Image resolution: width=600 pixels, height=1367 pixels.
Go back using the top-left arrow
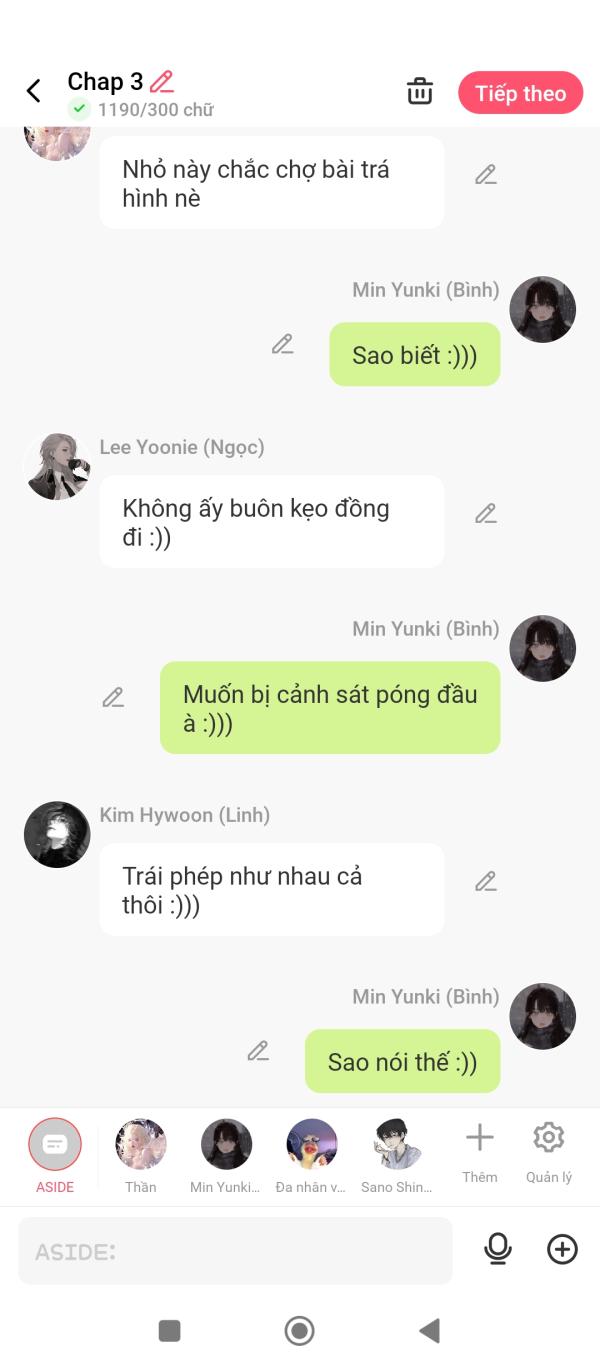pyautogui.click(x=33, y=92)
